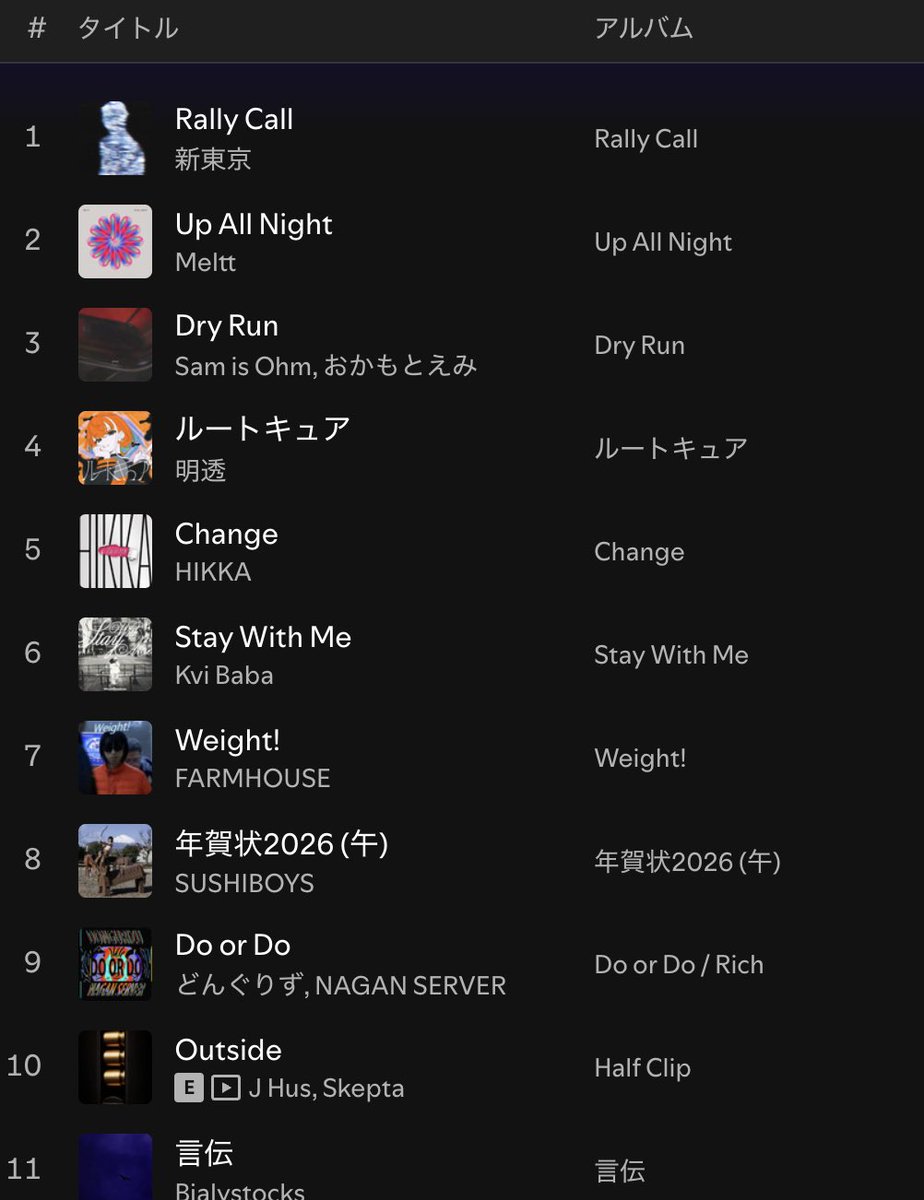This screenshot has height=1200, width=924.
Task: View the Rally Call album
Action: [x=646, y=139]
